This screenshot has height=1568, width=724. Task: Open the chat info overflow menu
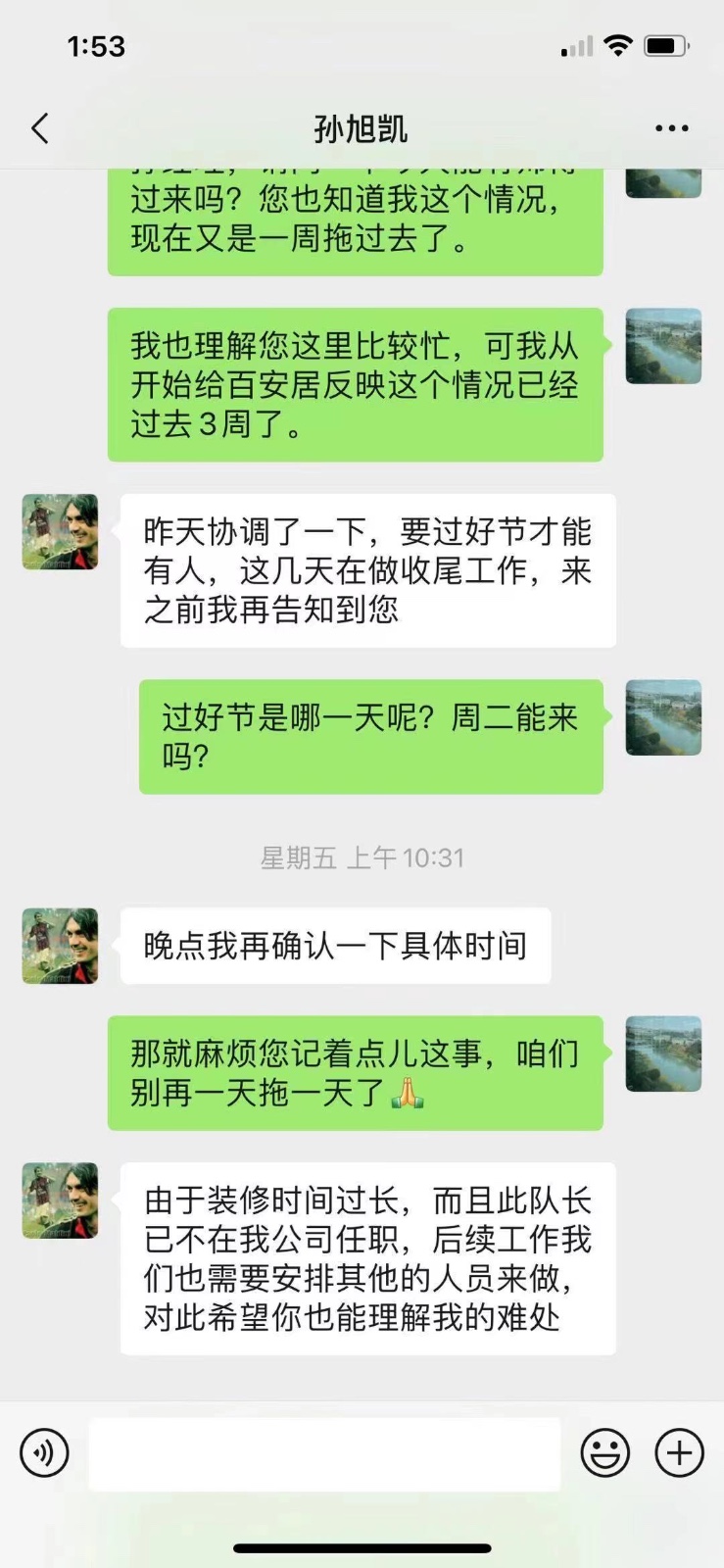[671, 128]
